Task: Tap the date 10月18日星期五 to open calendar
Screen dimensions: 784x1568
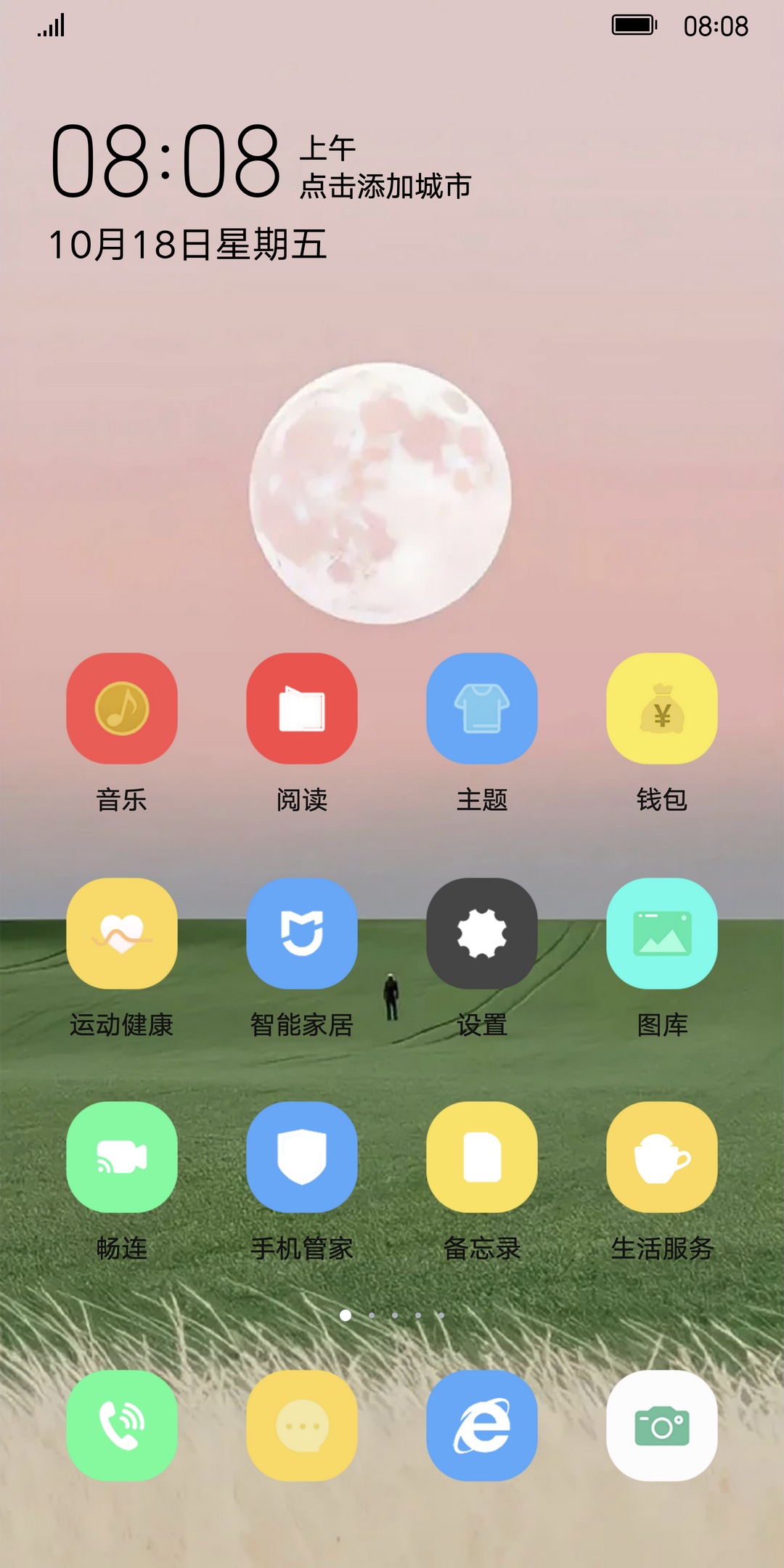Action: pos(187,245)
